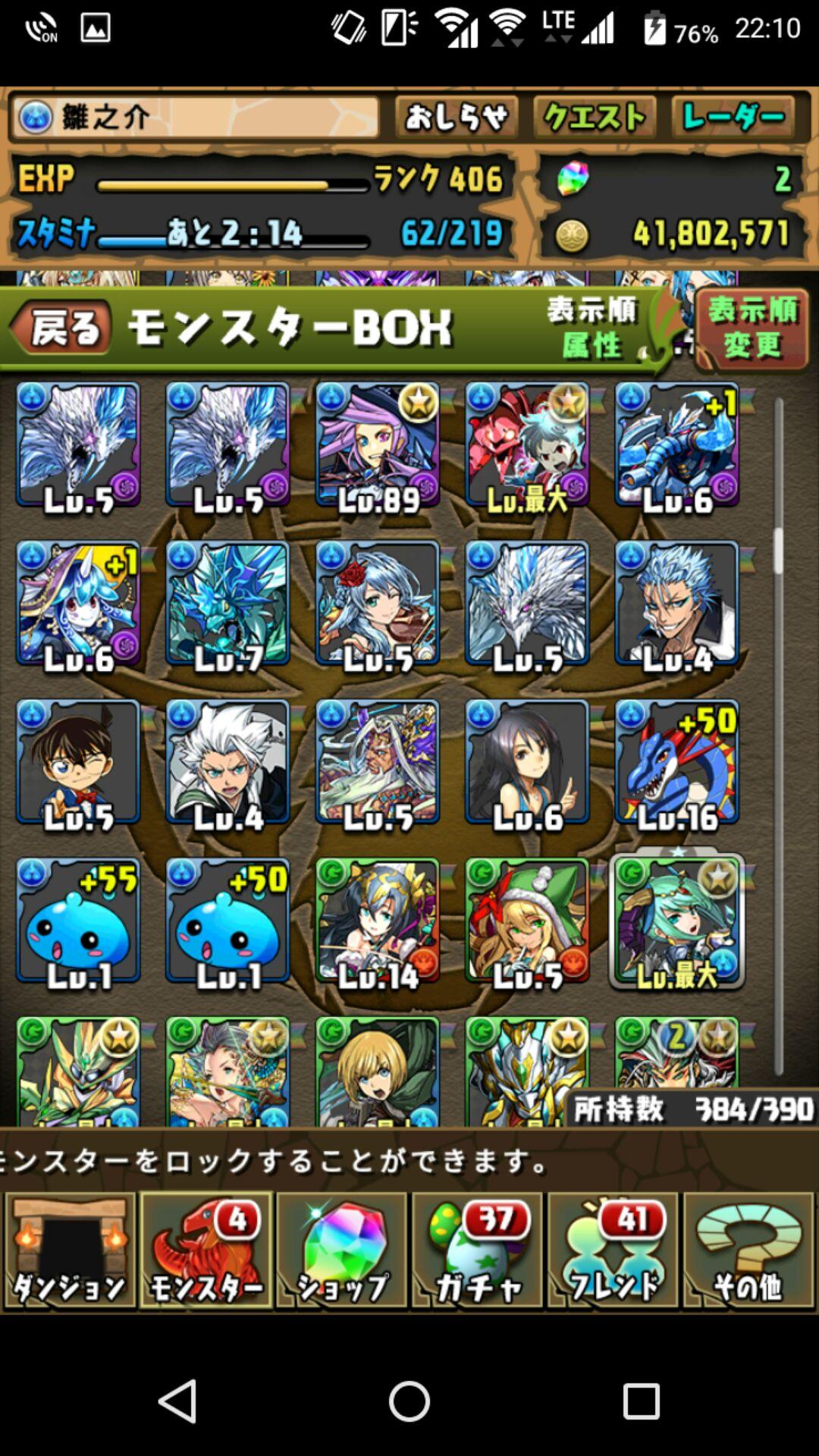Open the 表示順変更 sort order button

pyautogui.click(x=752, y=328)
